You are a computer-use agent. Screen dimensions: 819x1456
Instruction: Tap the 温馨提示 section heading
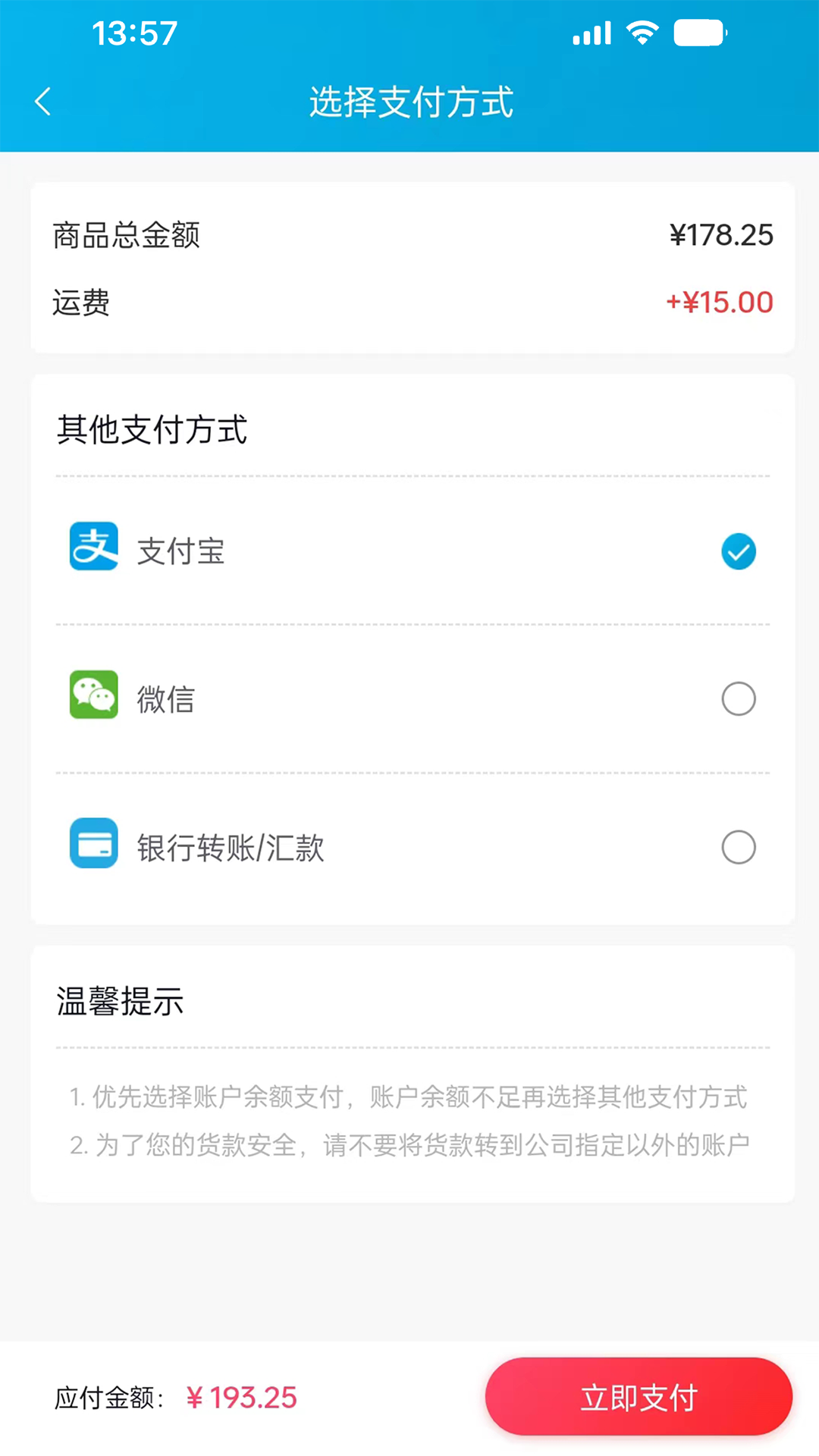click(x=119, y=1002)
